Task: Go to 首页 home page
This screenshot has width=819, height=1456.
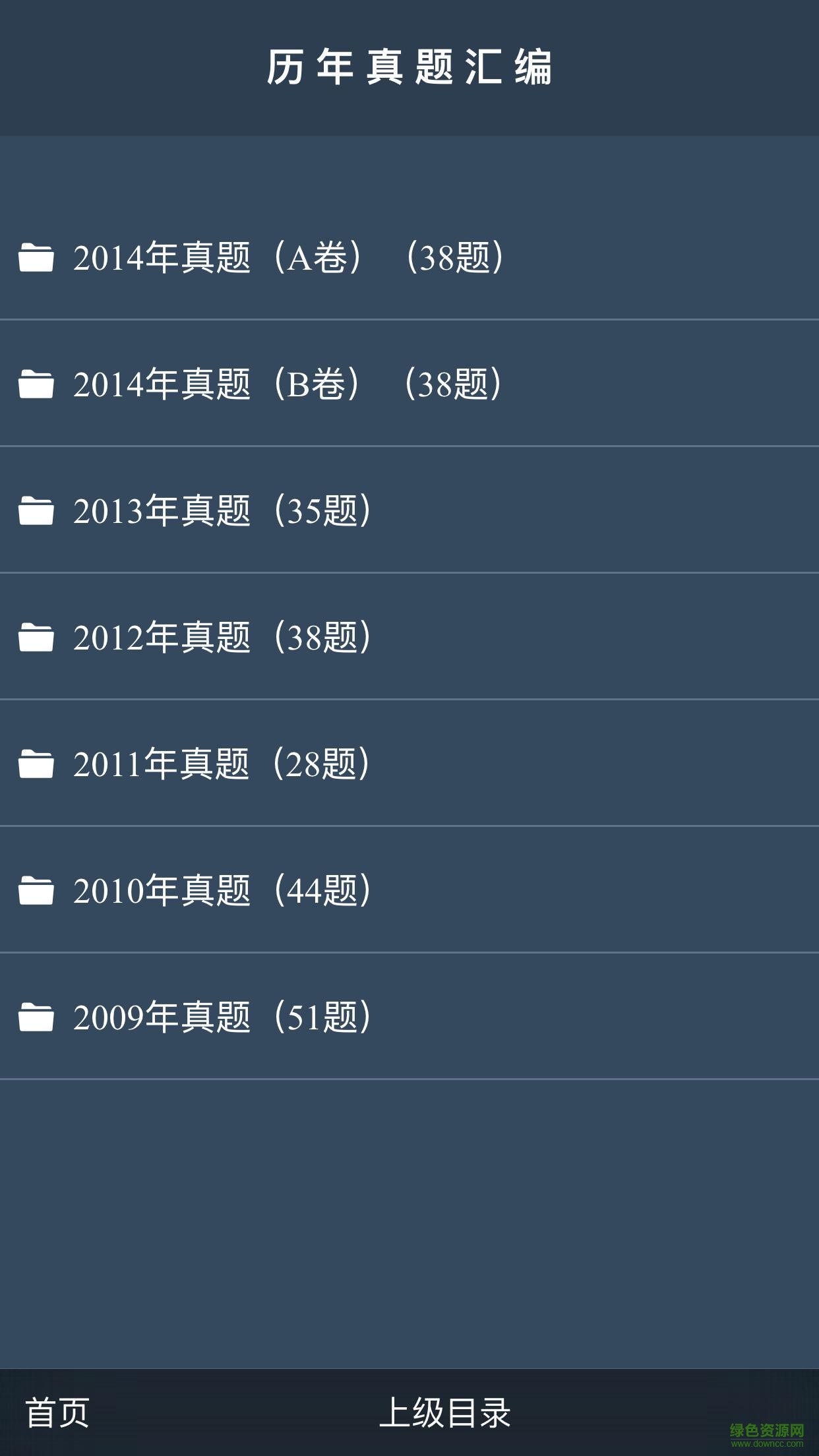Action: 57,1412
